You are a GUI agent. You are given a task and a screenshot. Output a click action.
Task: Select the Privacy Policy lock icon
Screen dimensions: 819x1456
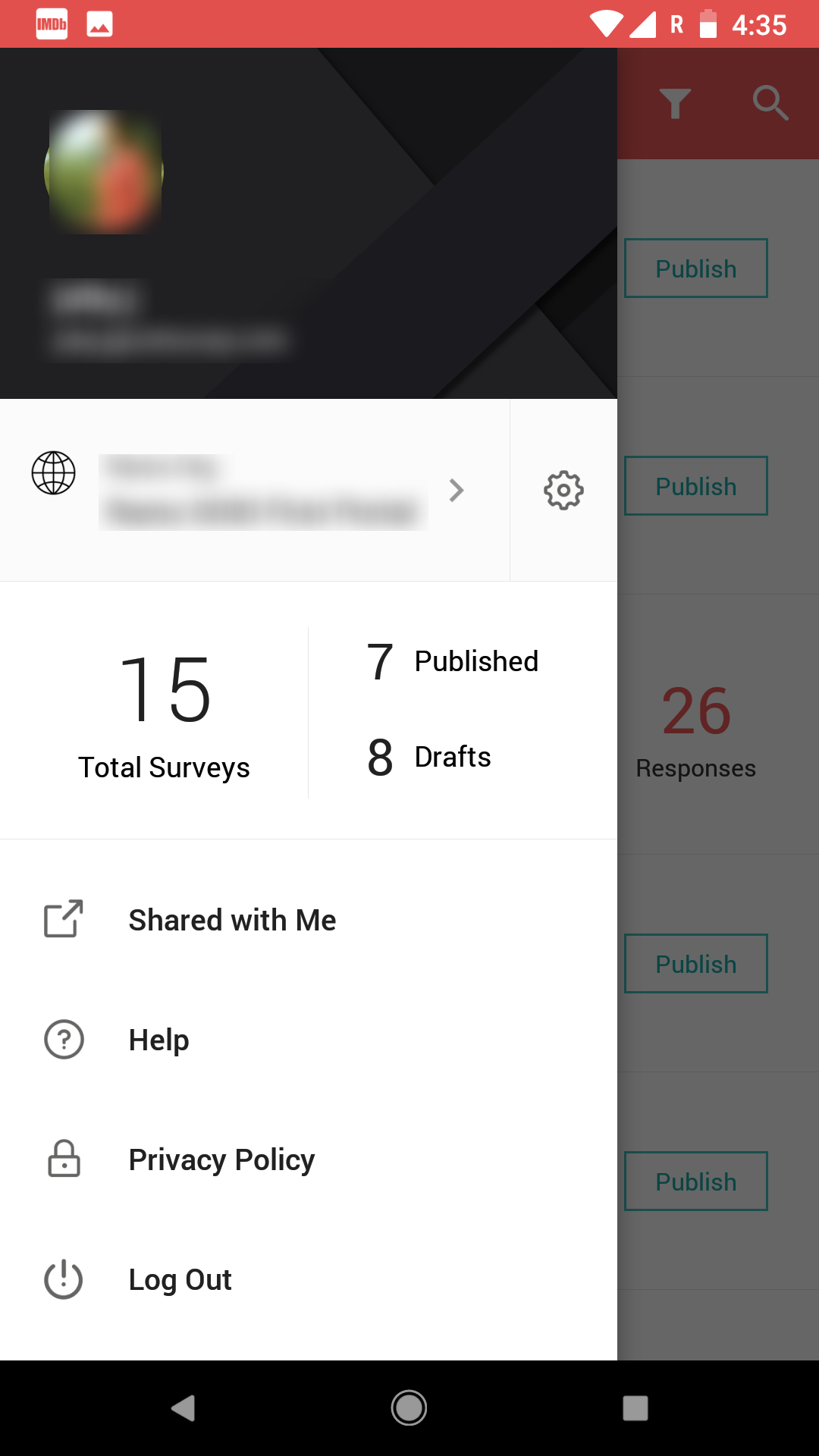(64, 1159)
